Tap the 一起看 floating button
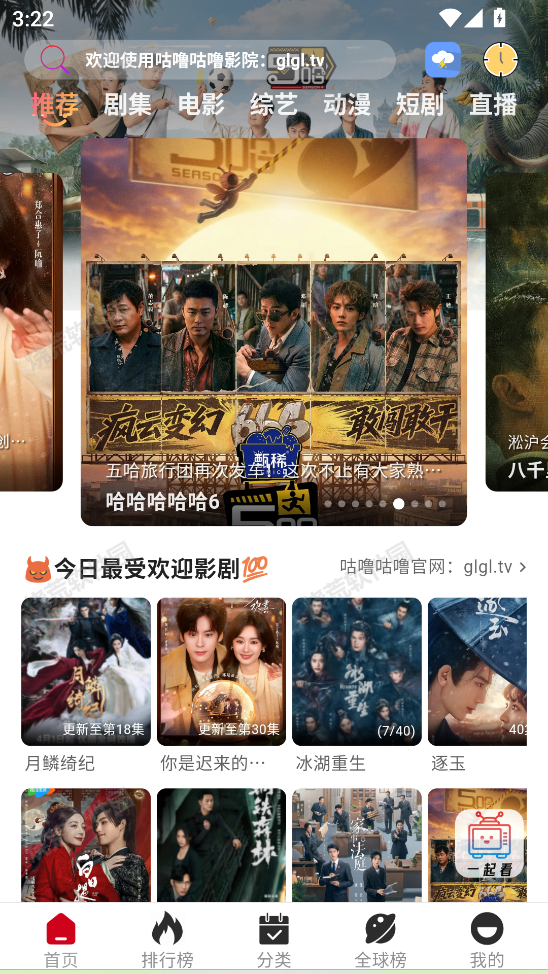This screenshot has width=548, height=974. pos(489,843)
